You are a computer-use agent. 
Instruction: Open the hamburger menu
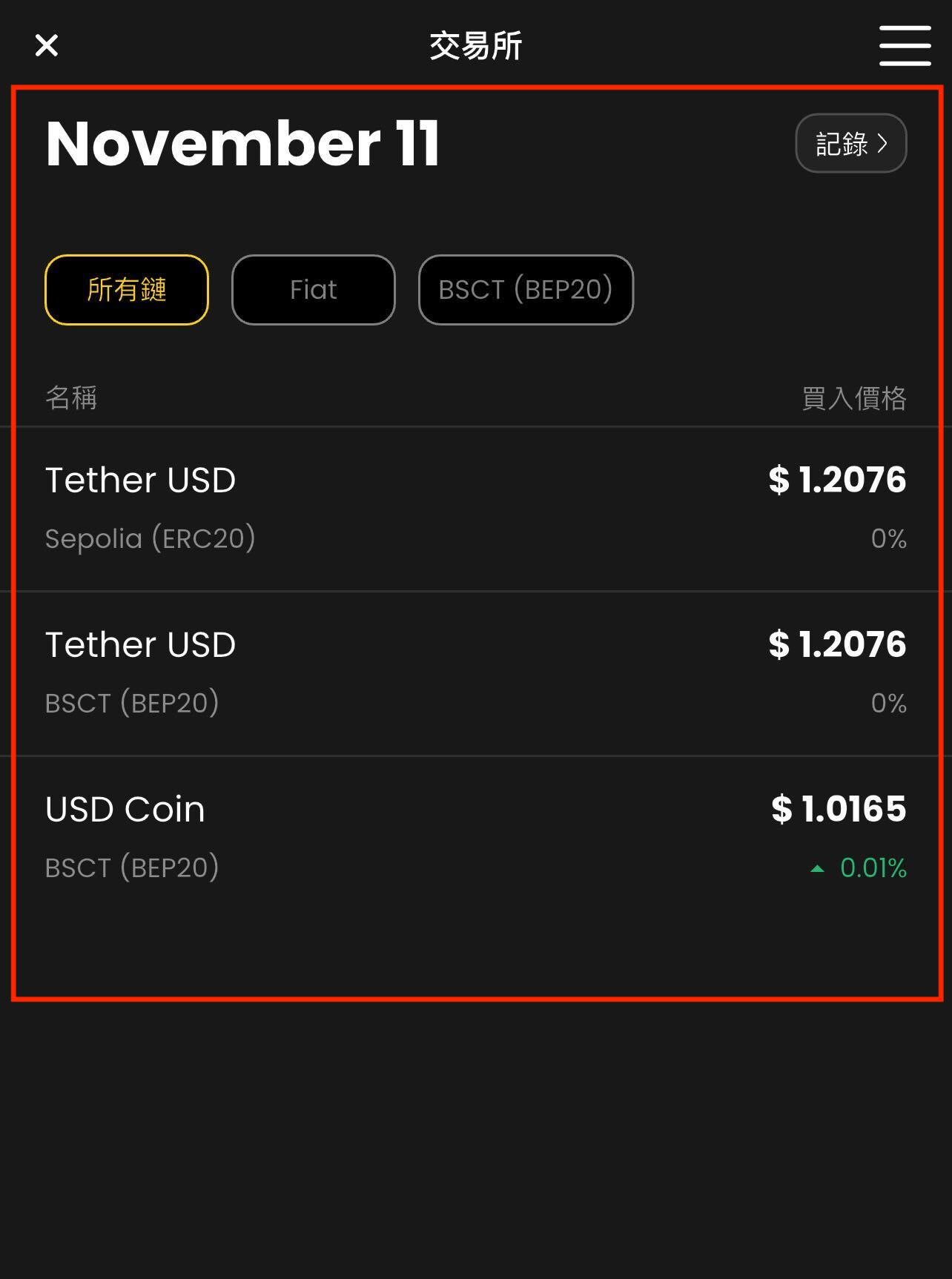coord(905,45)
